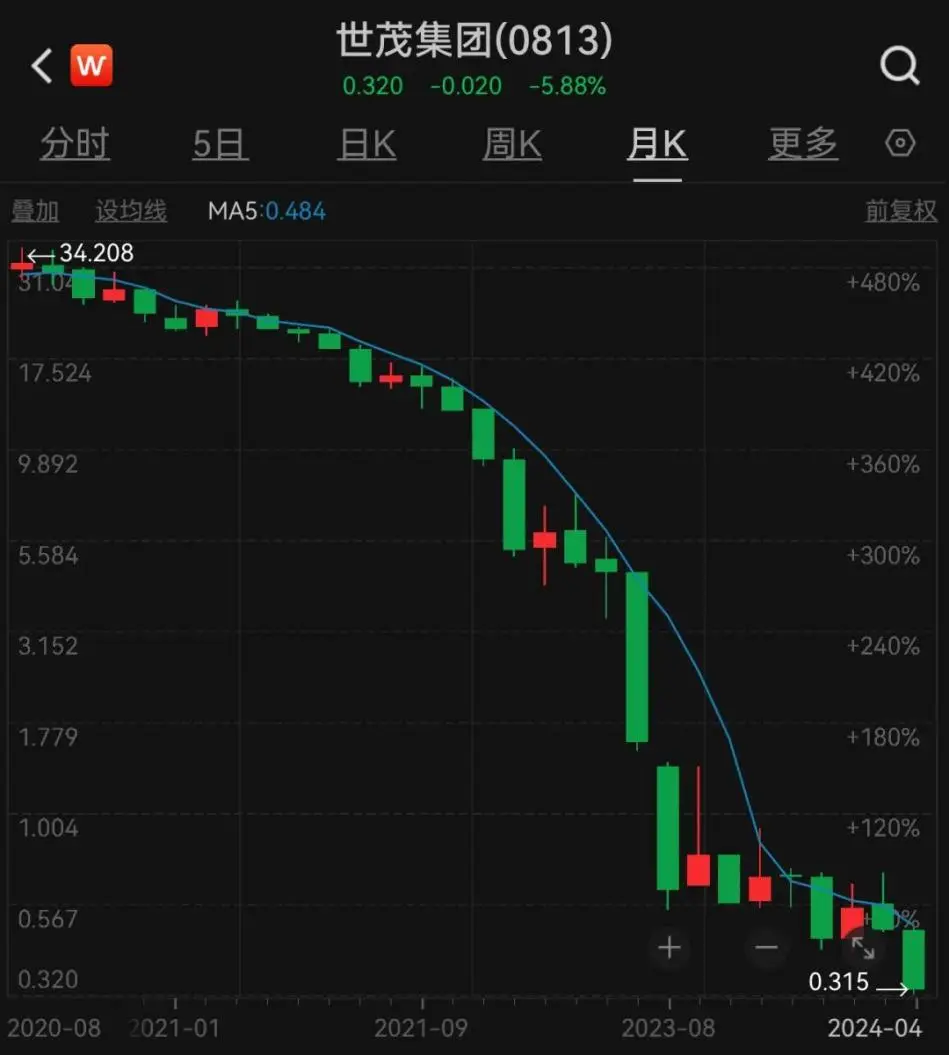Image resolution: width=949 pixels, height=1055 pixels.
Task: Expand the chart to fullscreen
Action: click(x=862, y=947)
